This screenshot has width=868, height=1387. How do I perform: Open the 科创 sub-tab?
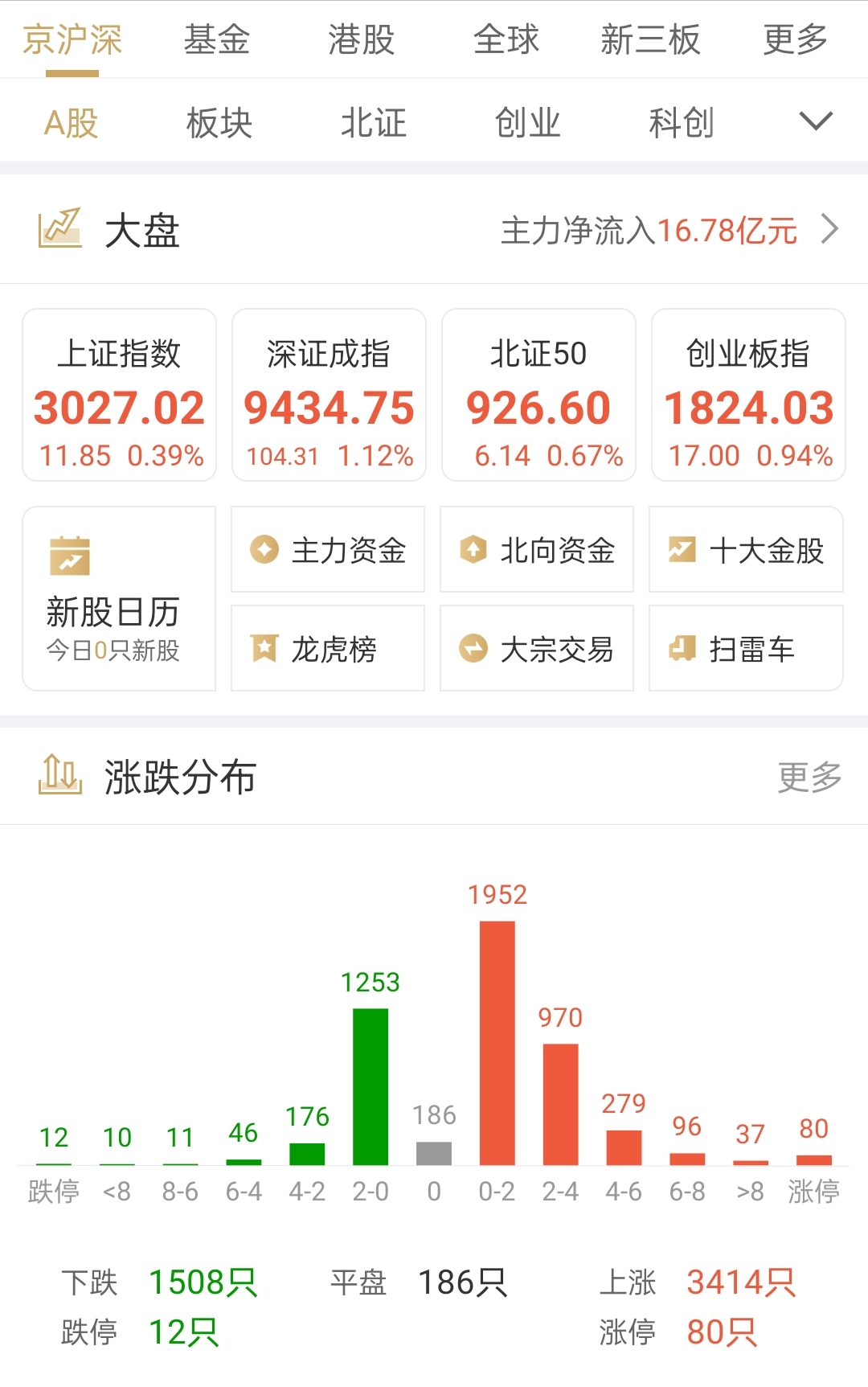pos(682,123)
